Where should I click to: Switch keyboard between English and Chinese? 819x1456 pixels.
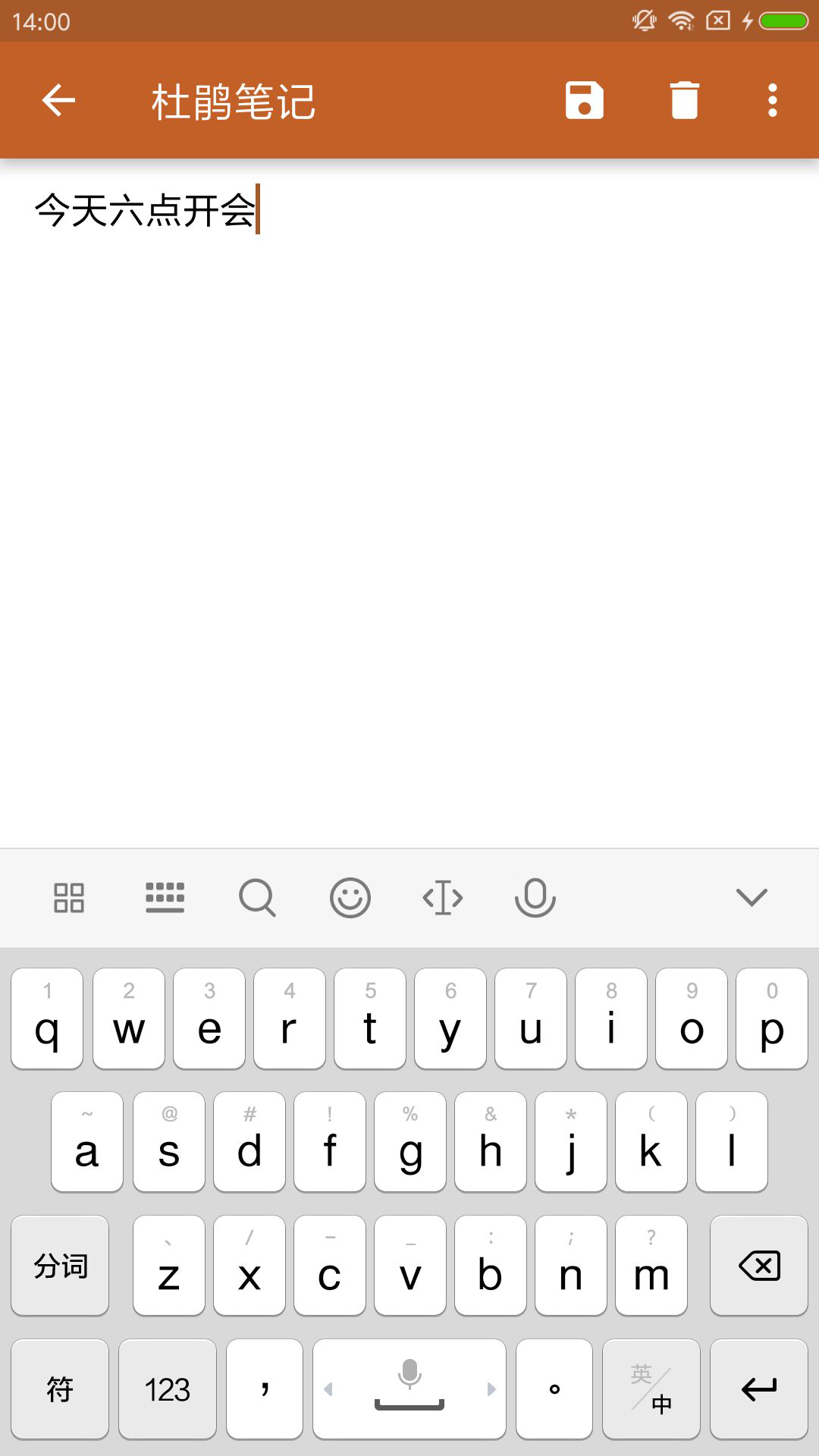pyautogui.click(x=651, y=1389)
